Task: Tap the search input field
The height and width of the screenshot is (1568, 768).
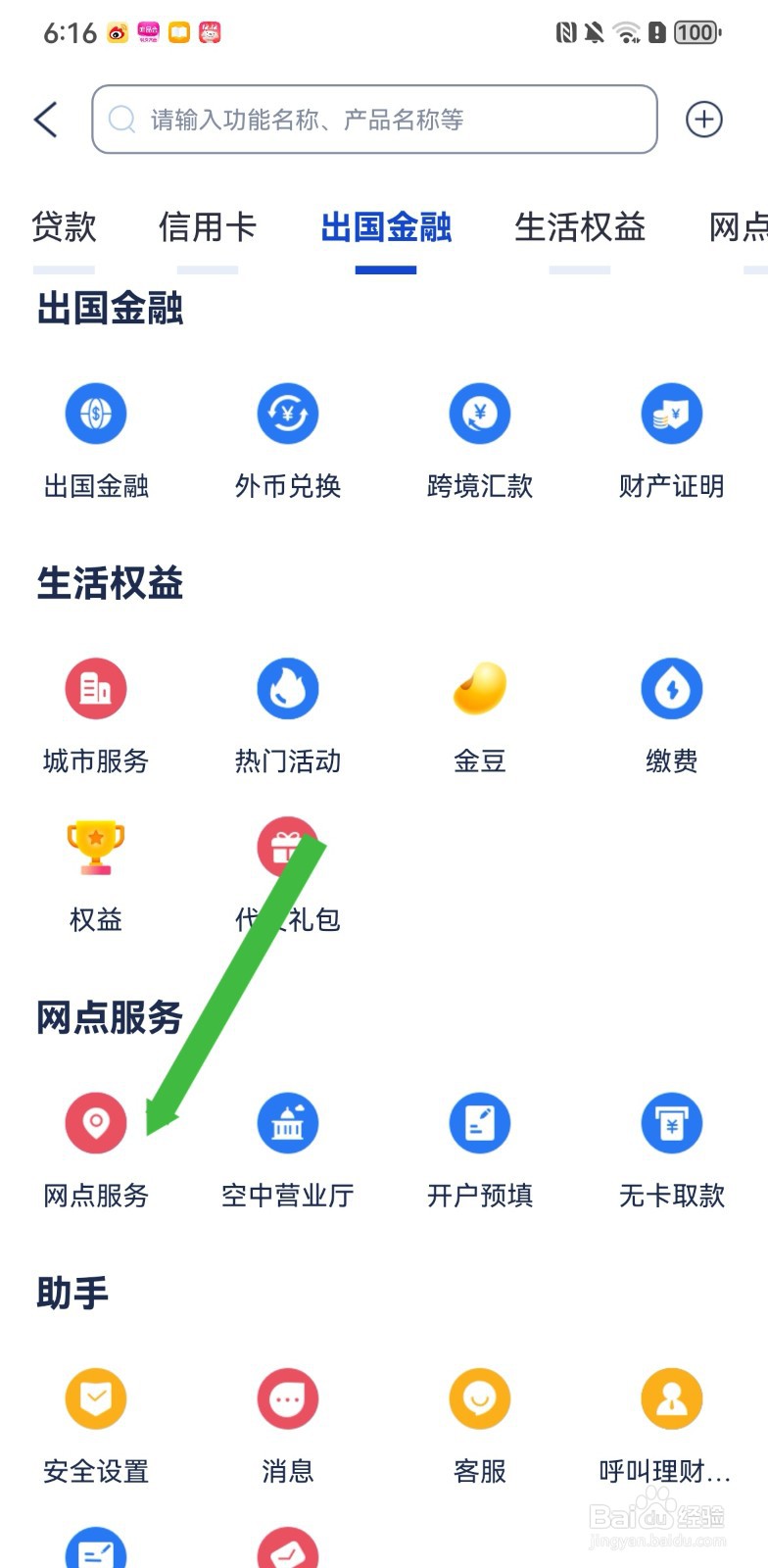Action: (x=373, y=119)
